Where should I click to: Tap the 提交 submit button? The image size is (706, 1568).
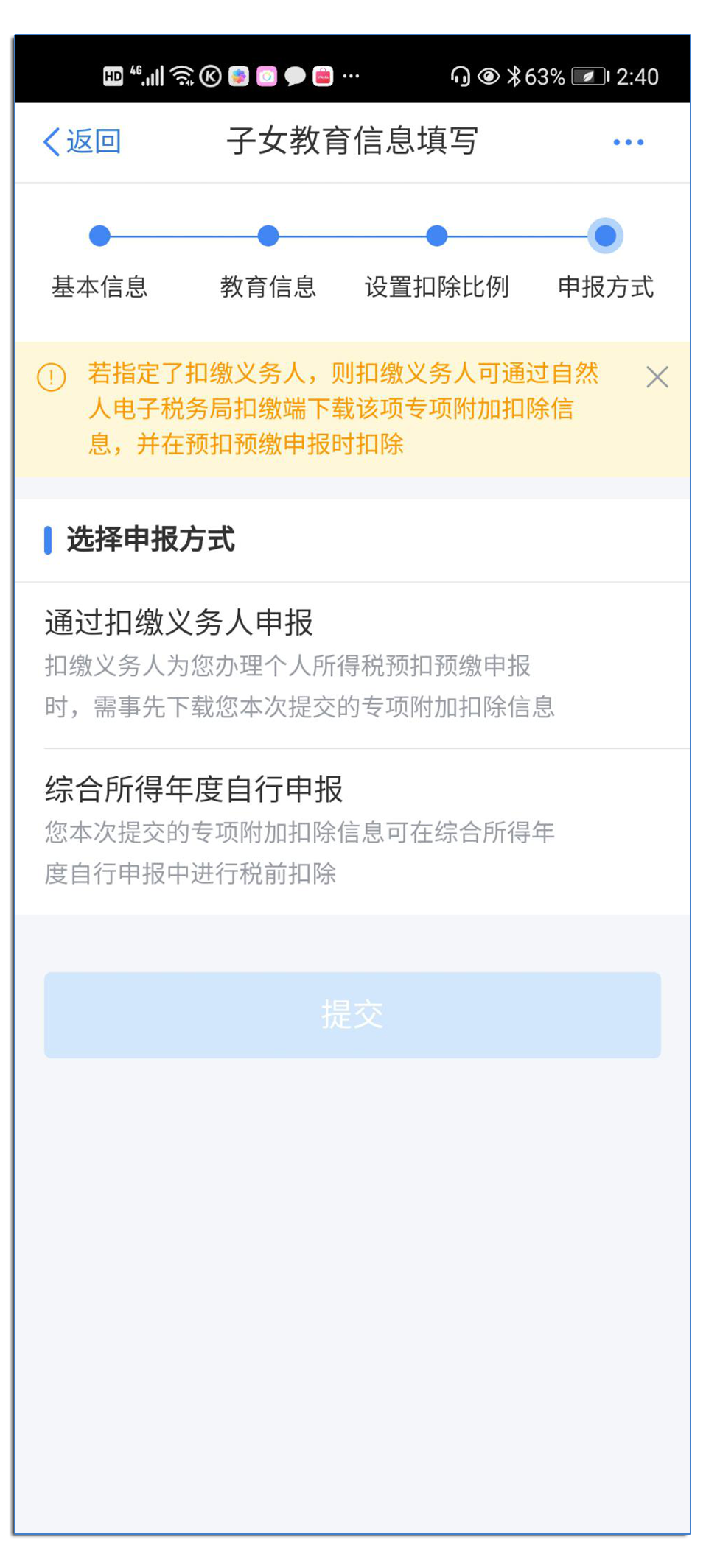352,1015
